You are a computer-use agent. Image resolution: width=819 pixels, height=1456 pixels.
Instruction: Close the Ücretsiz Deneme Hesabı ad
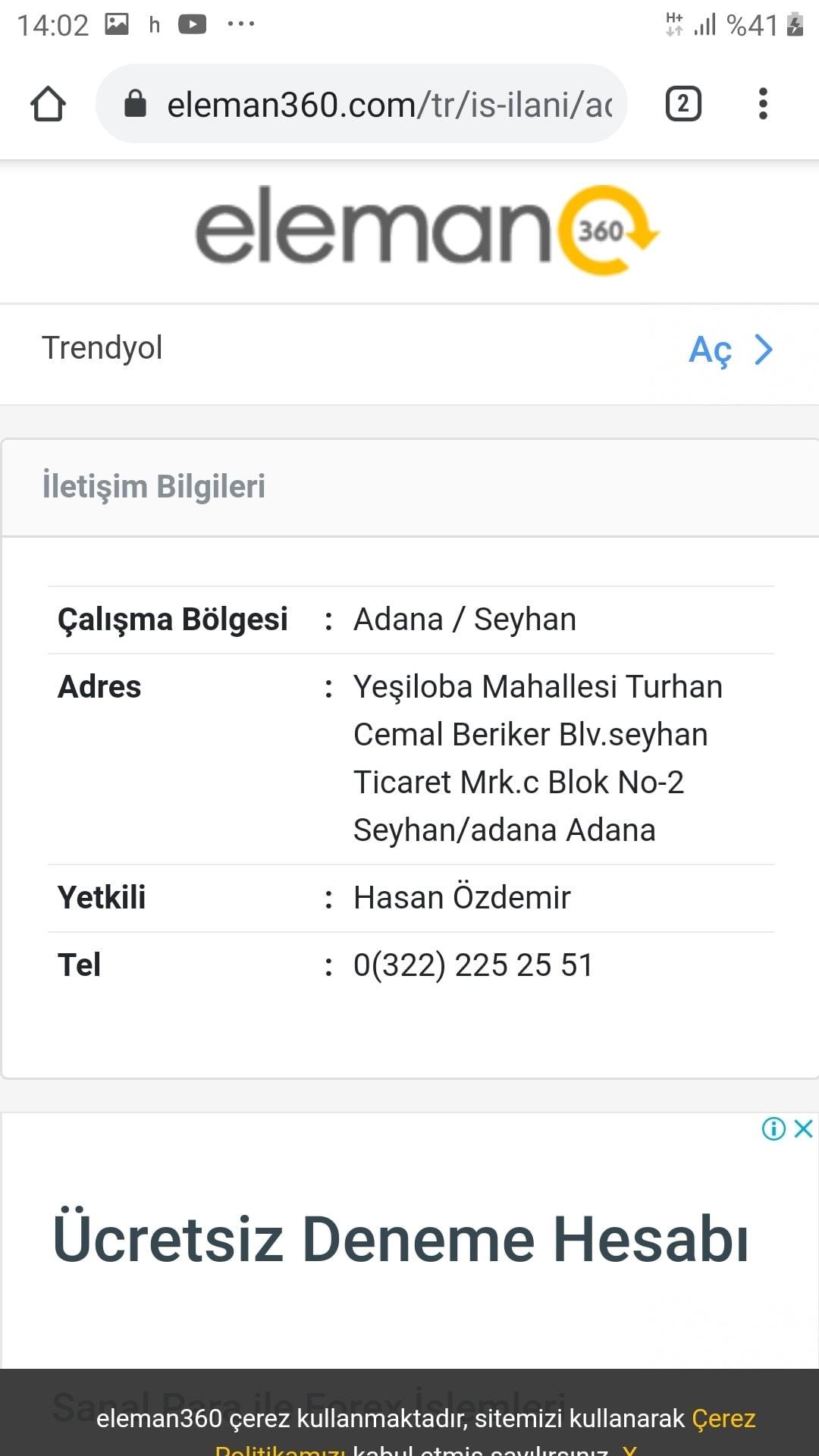803,1128
